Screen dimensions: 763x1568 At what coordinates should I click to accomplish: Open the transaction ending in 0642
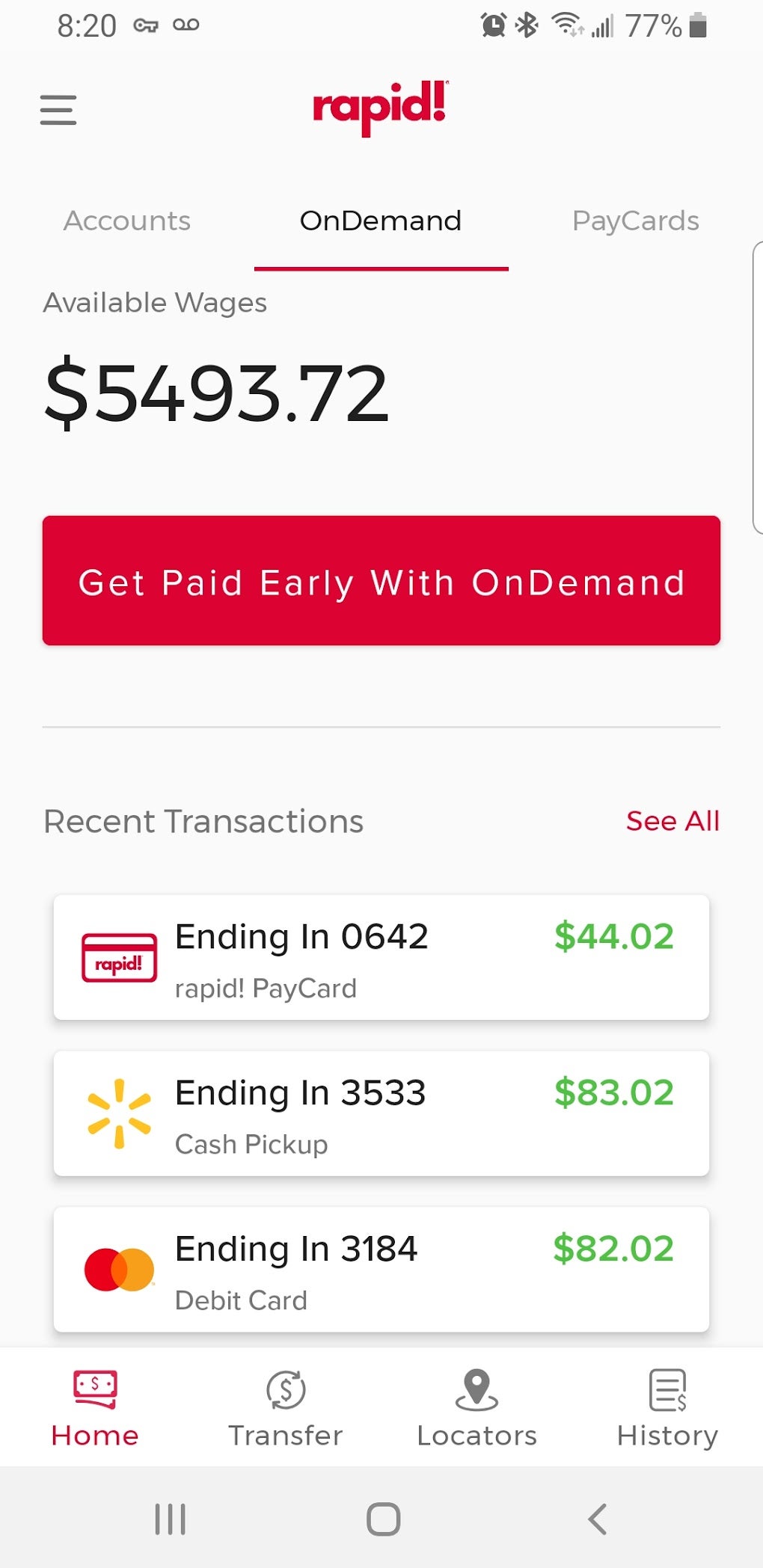tap(381, 958)
